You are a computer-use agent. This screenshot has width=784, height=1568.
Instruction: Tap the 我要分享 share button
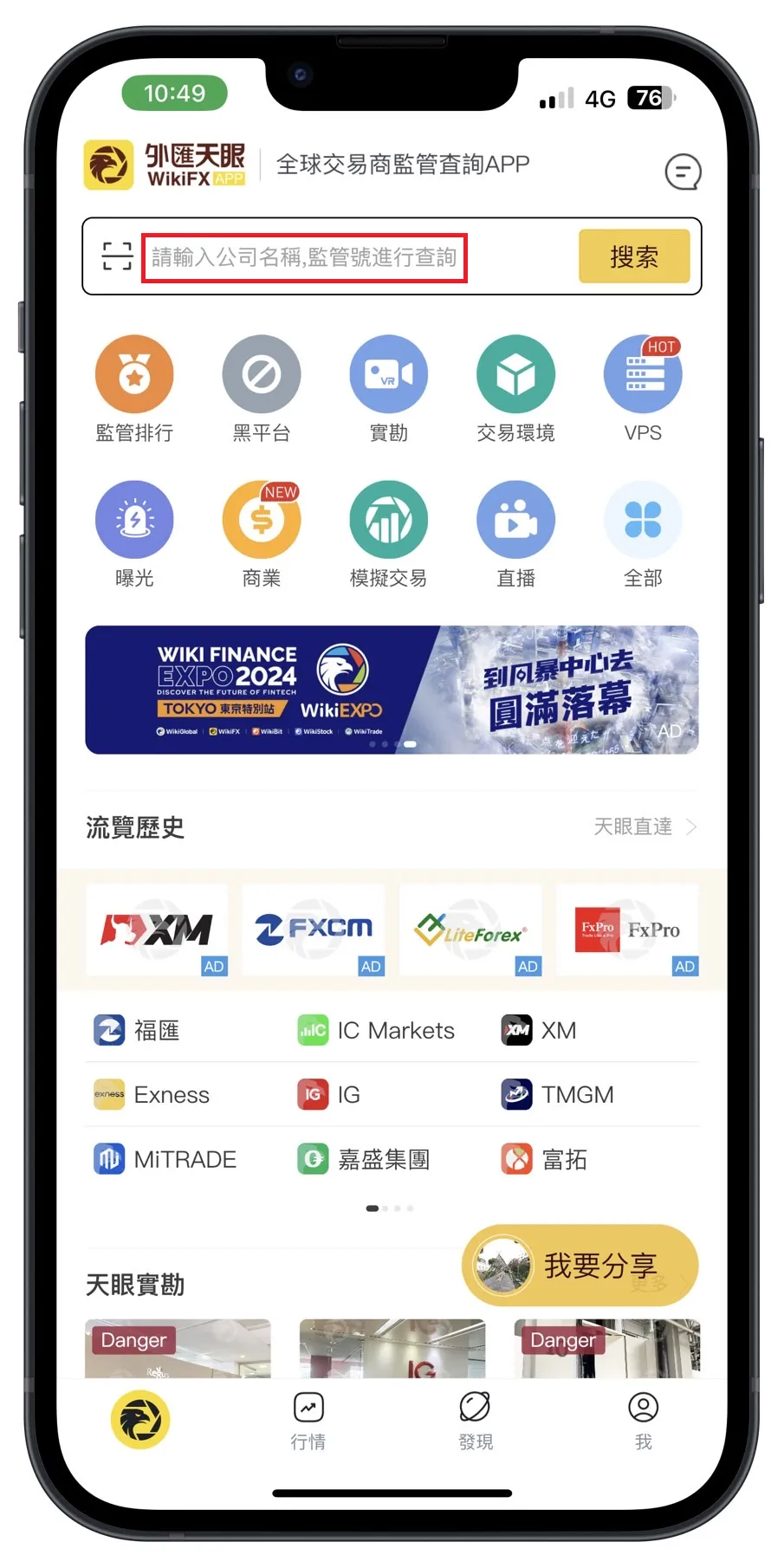pyautogui.click(x=580, y=1266)
